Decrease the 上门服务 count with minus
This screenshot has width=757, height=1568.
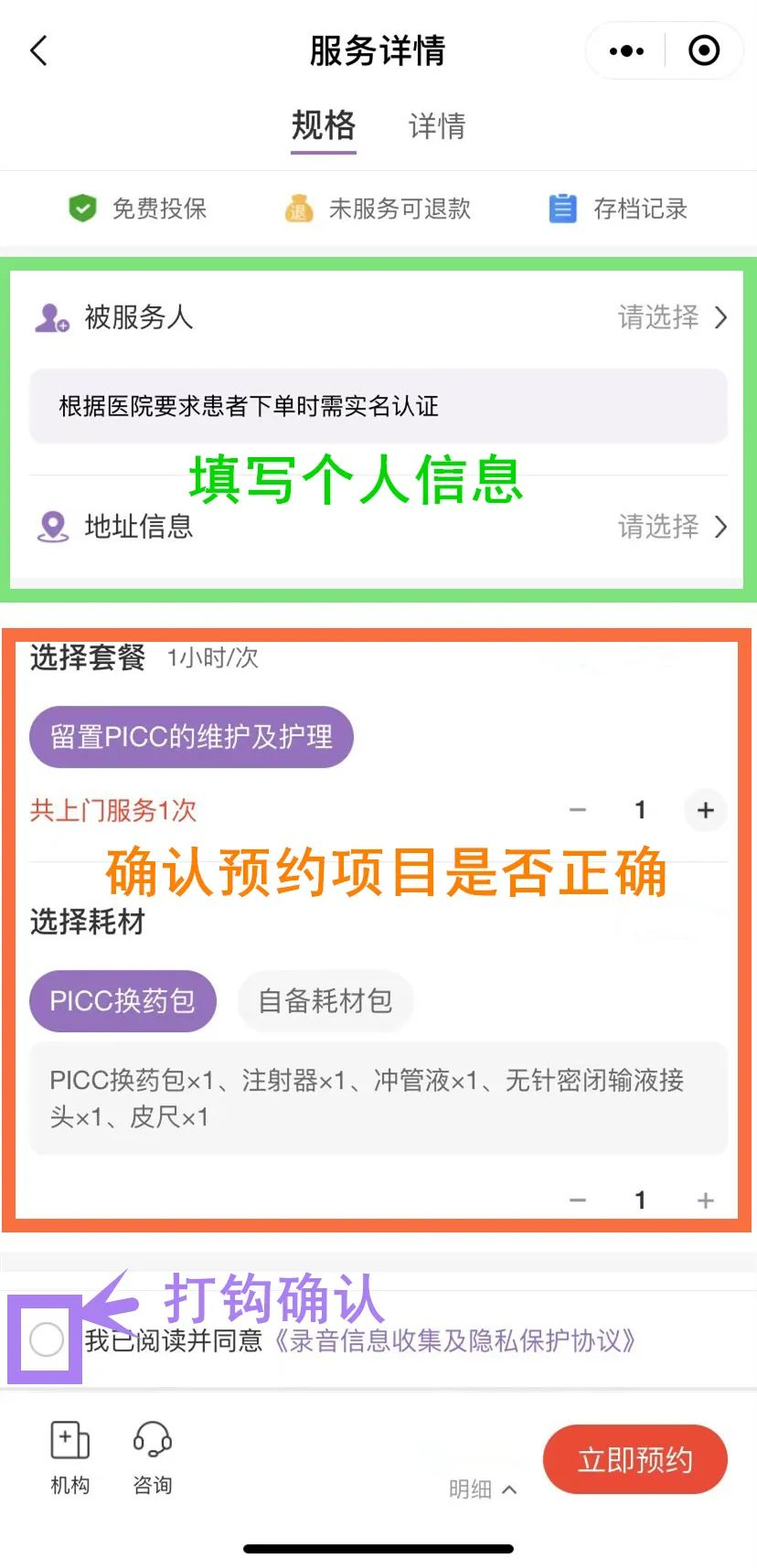pos(578,810)
